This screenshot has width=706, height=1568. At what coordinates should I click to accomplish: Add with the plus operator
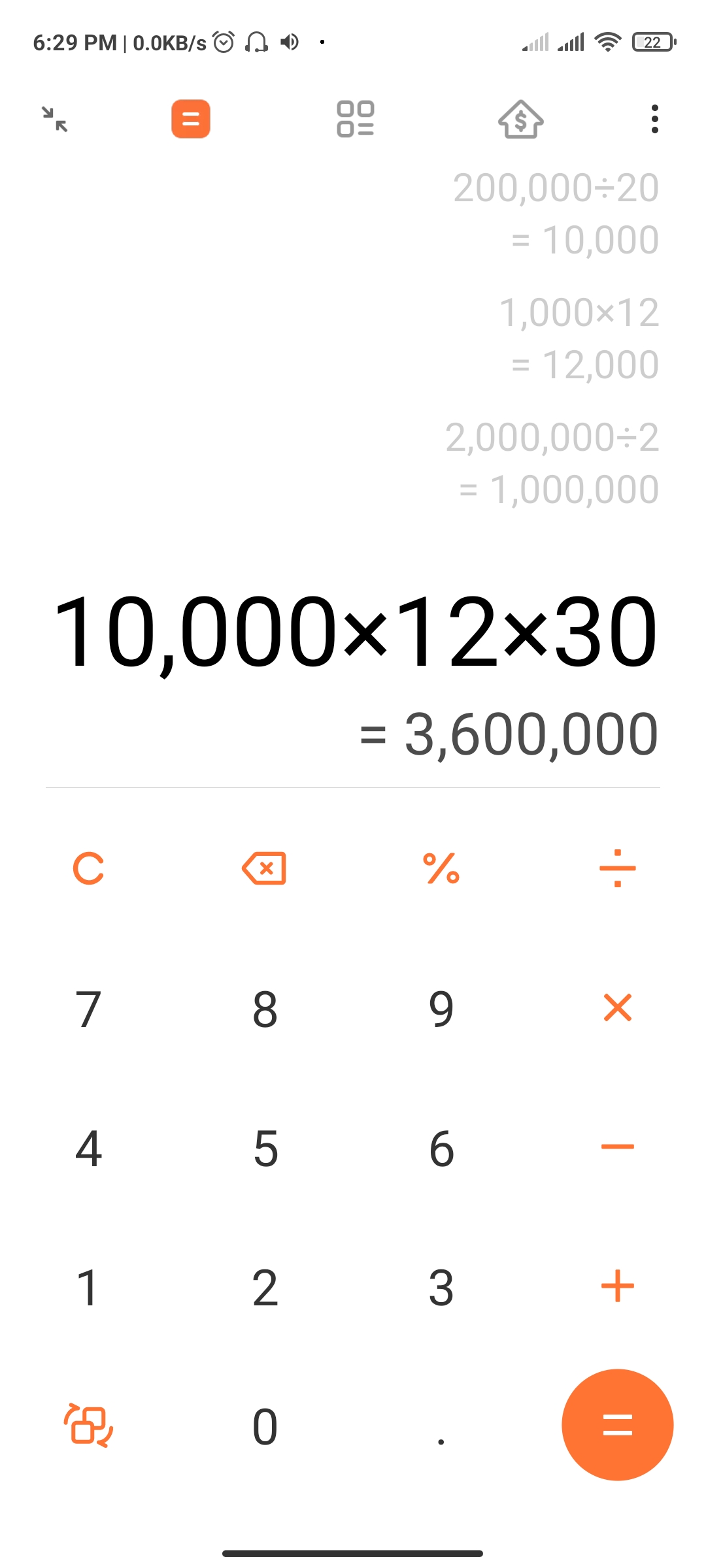click(617, 1286)
